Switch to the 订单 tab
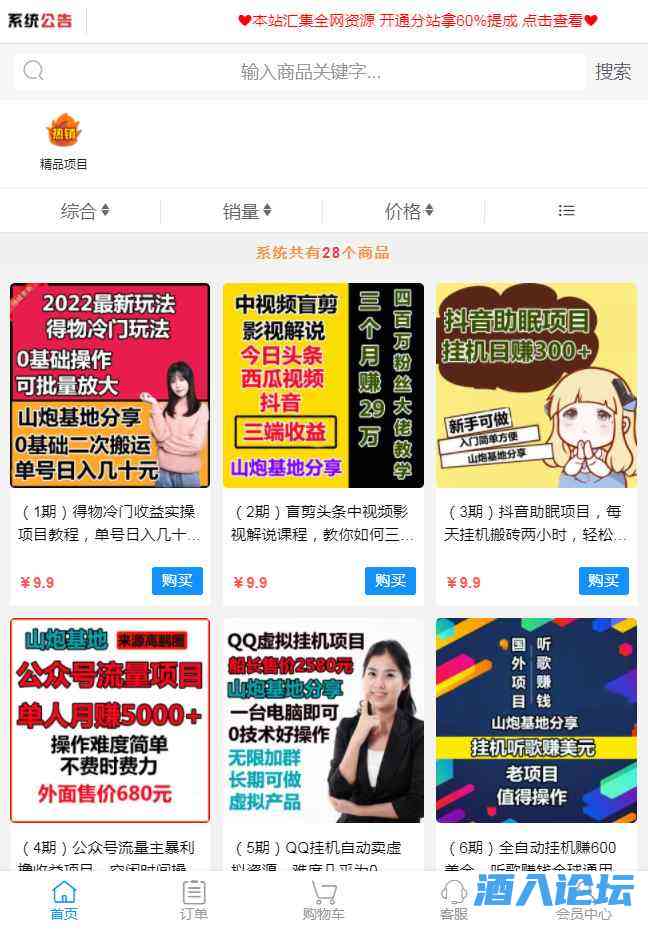 tap(194, 900)
